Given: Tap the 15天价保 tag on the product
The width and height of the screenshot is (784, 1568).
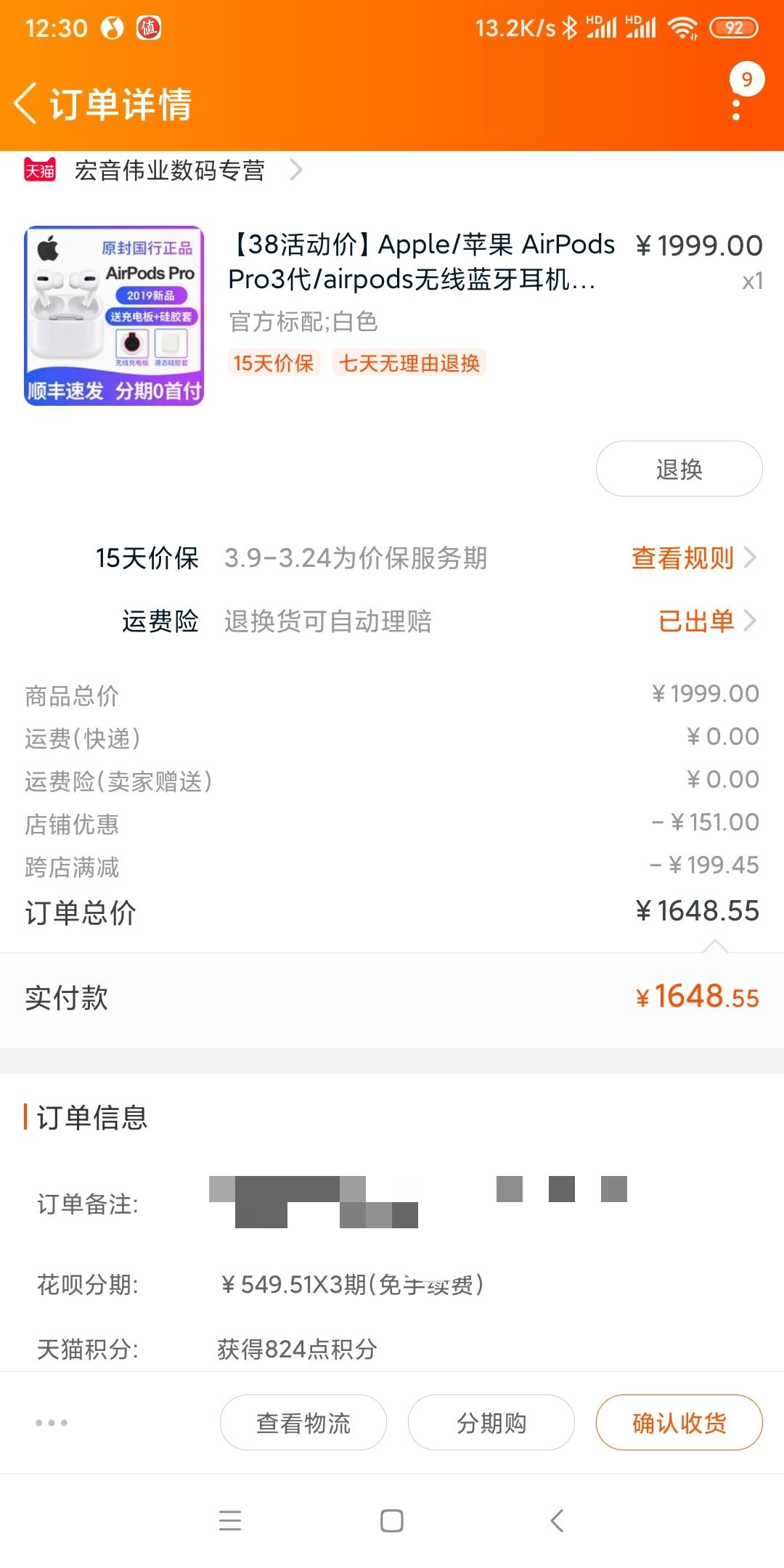Looking at the screenshot, I should 273,362.
